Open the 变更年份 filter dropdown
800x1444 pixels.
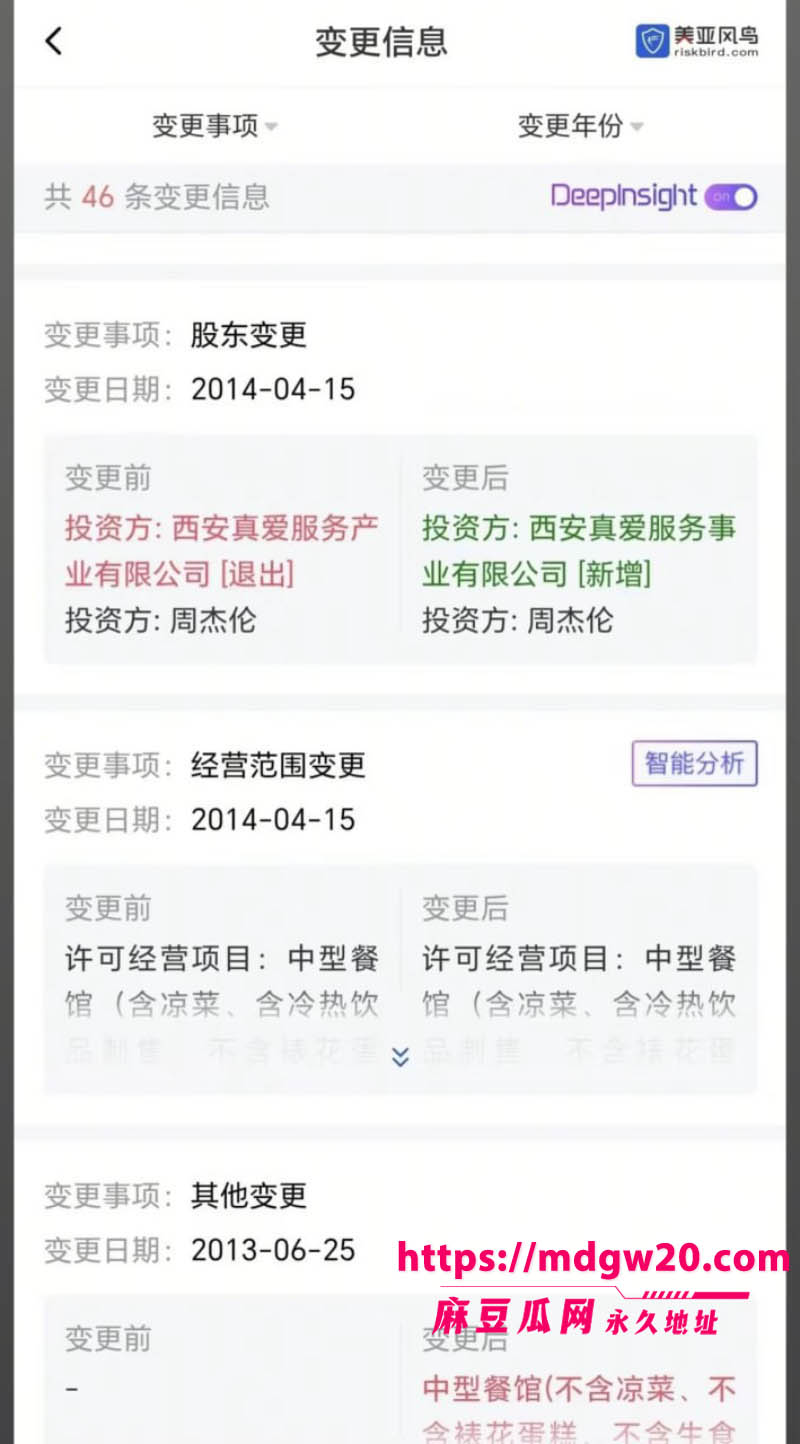[580, 126]
